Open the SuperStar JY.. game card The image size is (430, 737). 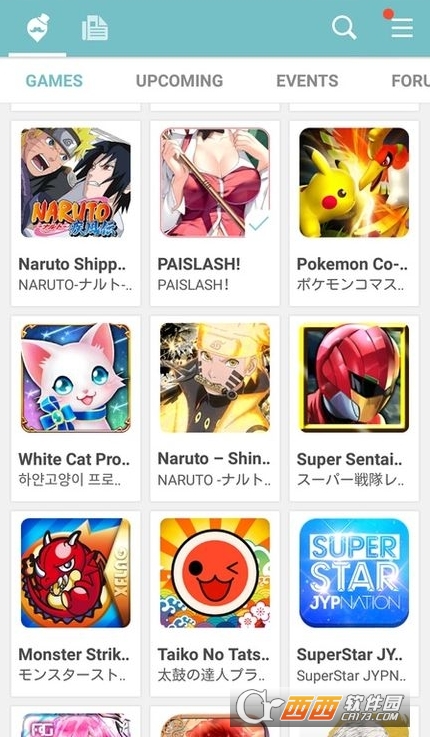pos(354,604)
